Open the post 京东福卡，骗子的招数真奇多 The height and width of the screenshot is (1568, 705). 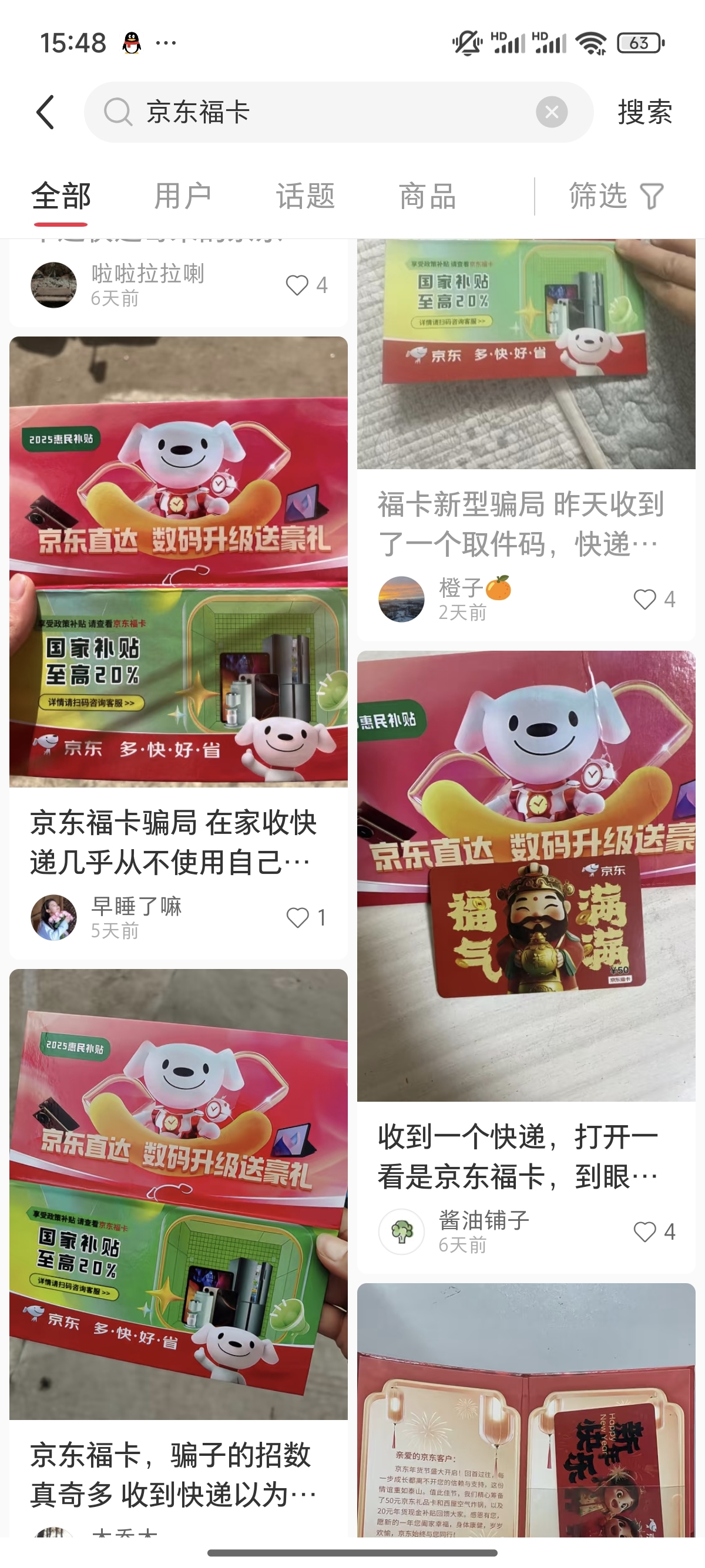pos(174,1474)
